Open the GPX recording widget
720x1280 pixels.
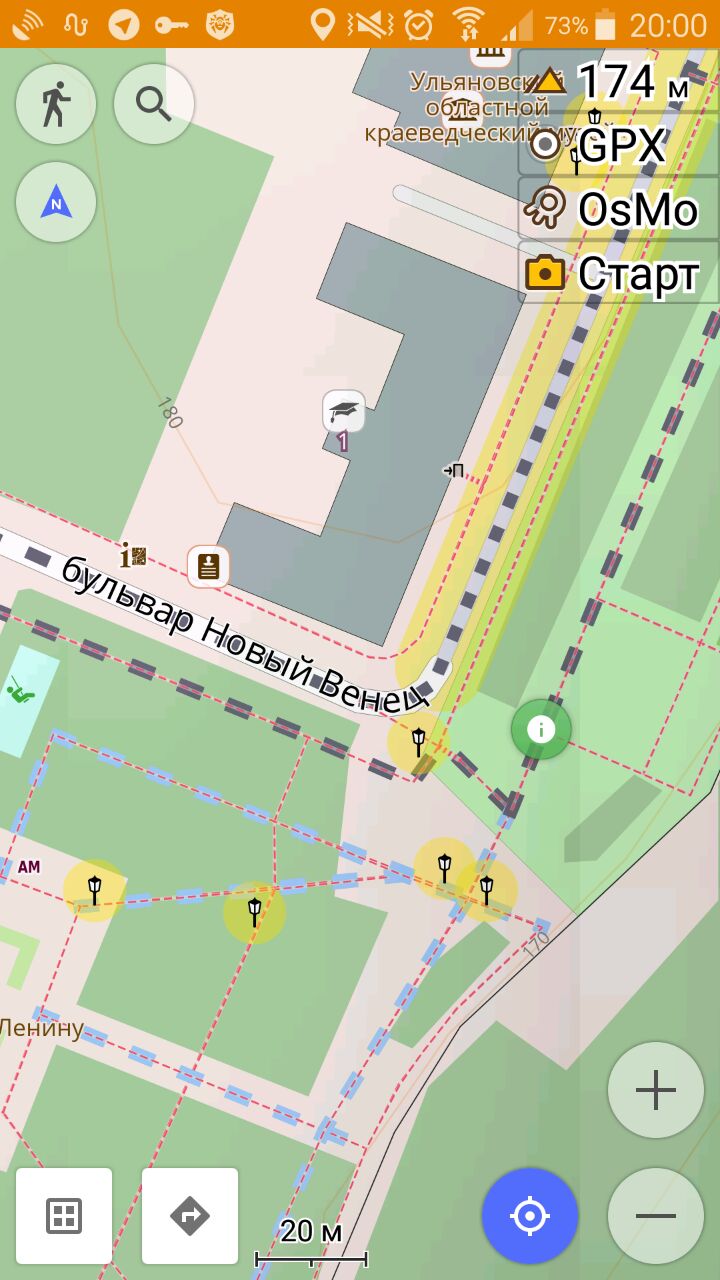618,146
